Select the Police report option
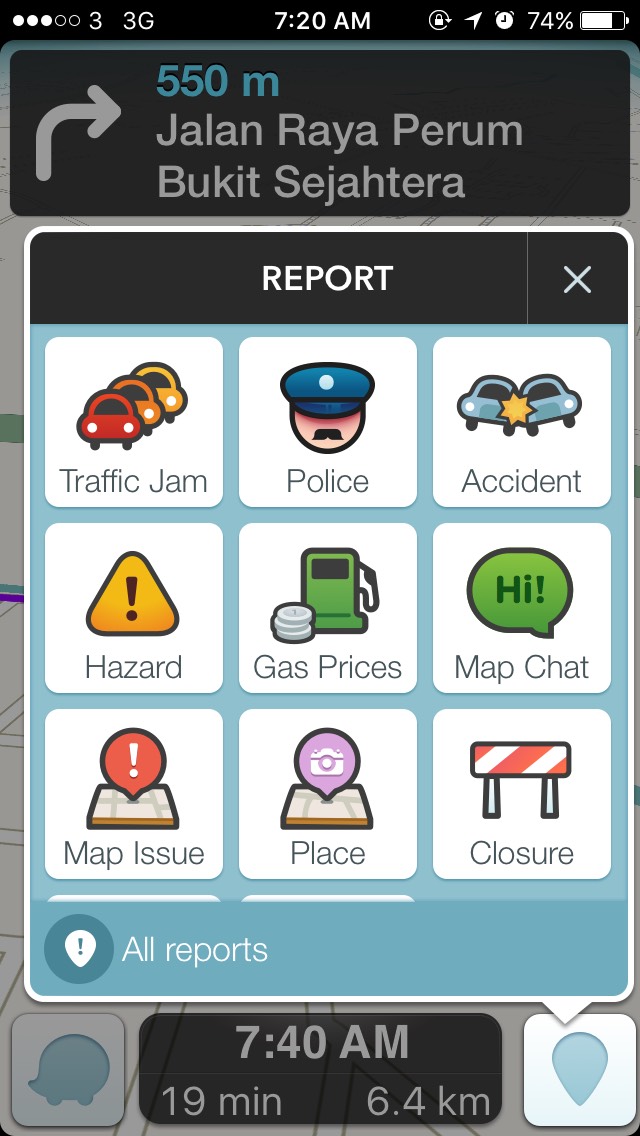The image size is (640, 1136). click(x=328, y=422)
